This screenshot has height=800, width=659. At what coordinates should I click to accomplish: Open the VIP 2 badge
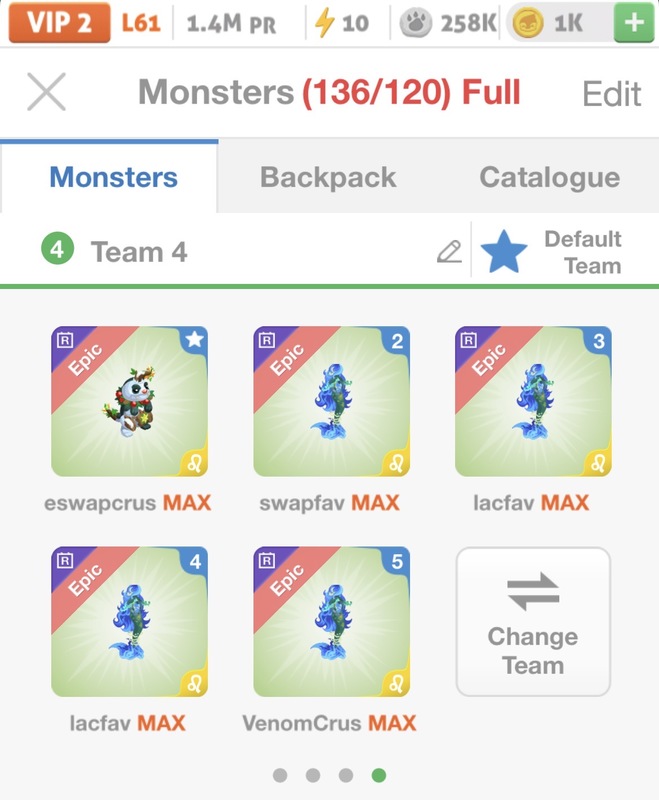58,23
